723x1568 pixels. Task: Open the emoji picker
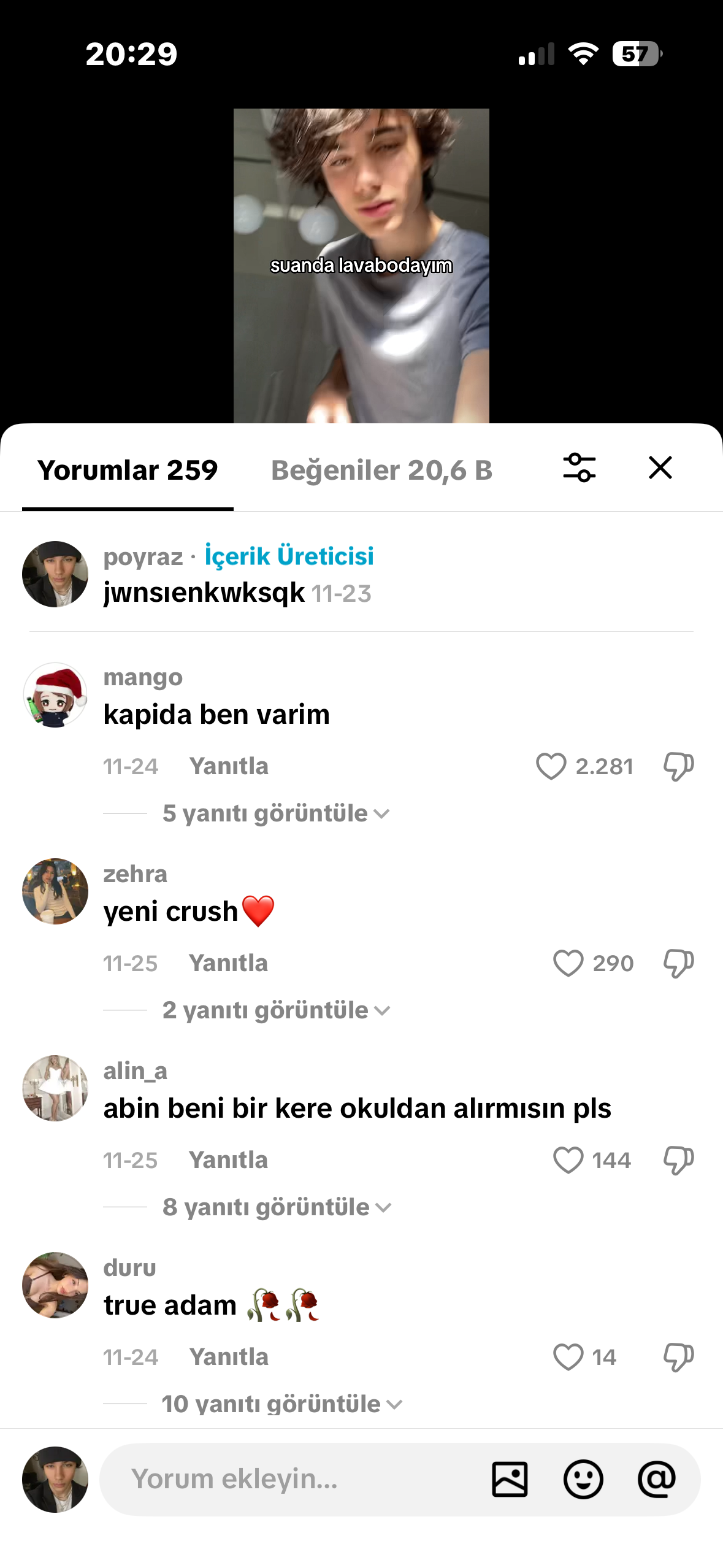[583, 1479]
